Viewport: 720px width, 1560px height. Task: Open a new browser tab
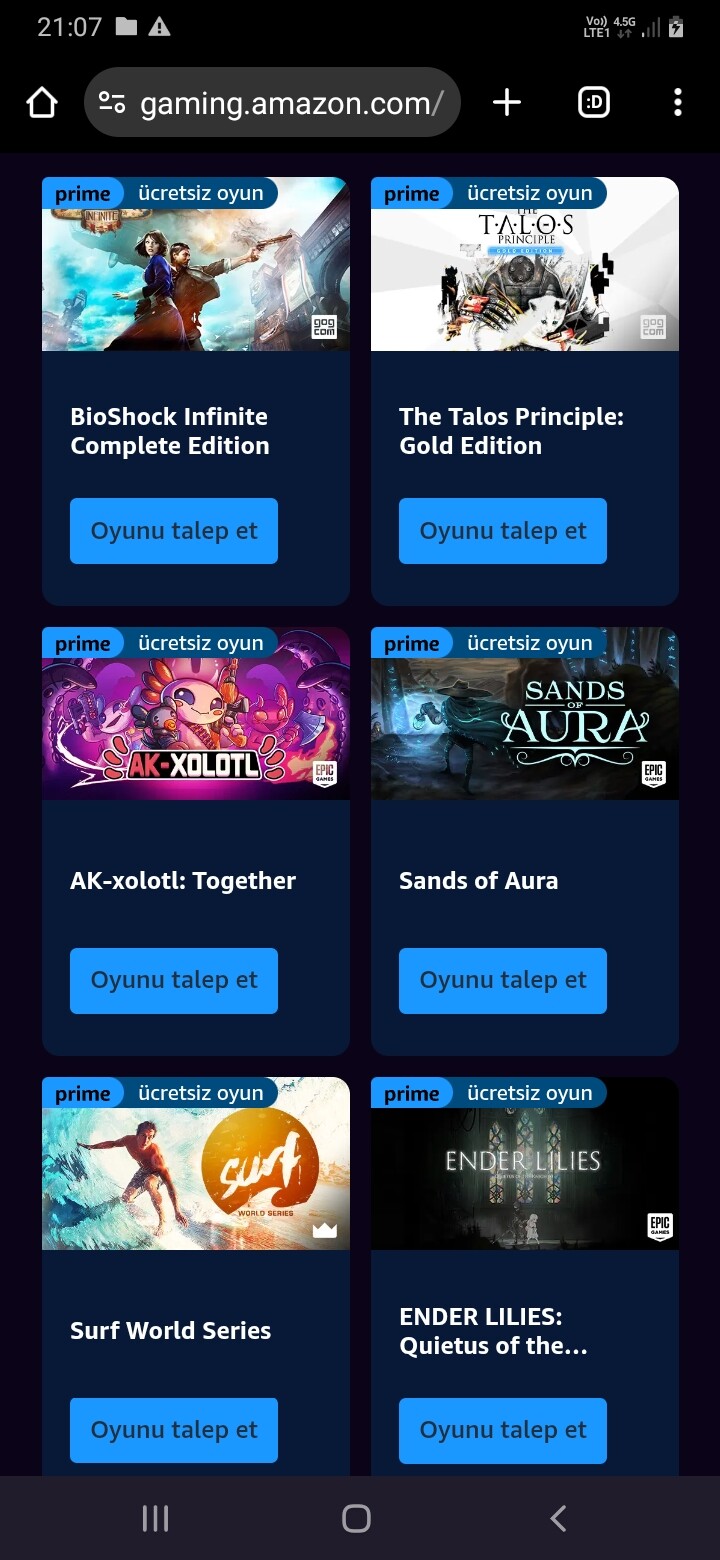tap(507, 102)
